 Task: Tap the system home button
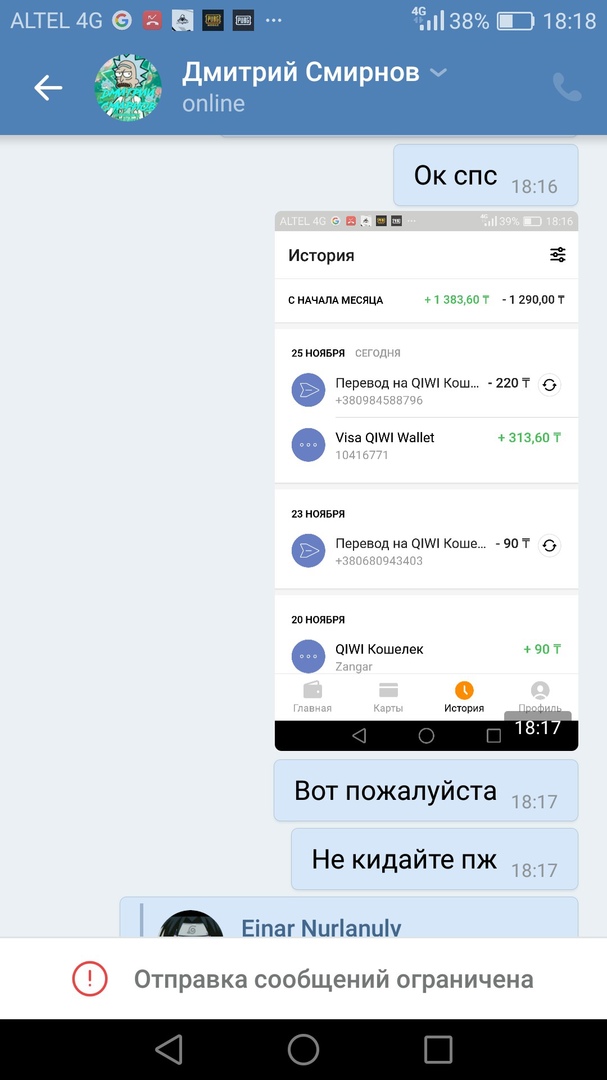303,1049
